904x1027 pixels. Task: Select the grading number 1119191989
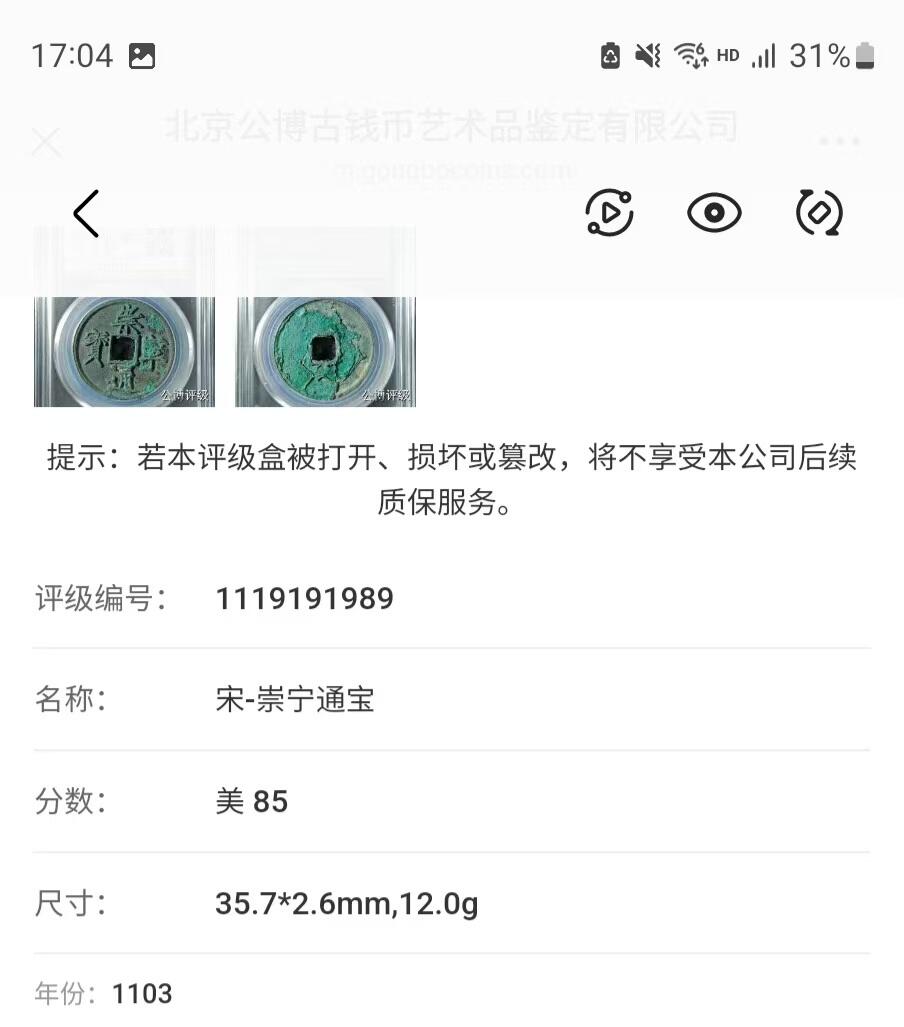coord(304,598)
